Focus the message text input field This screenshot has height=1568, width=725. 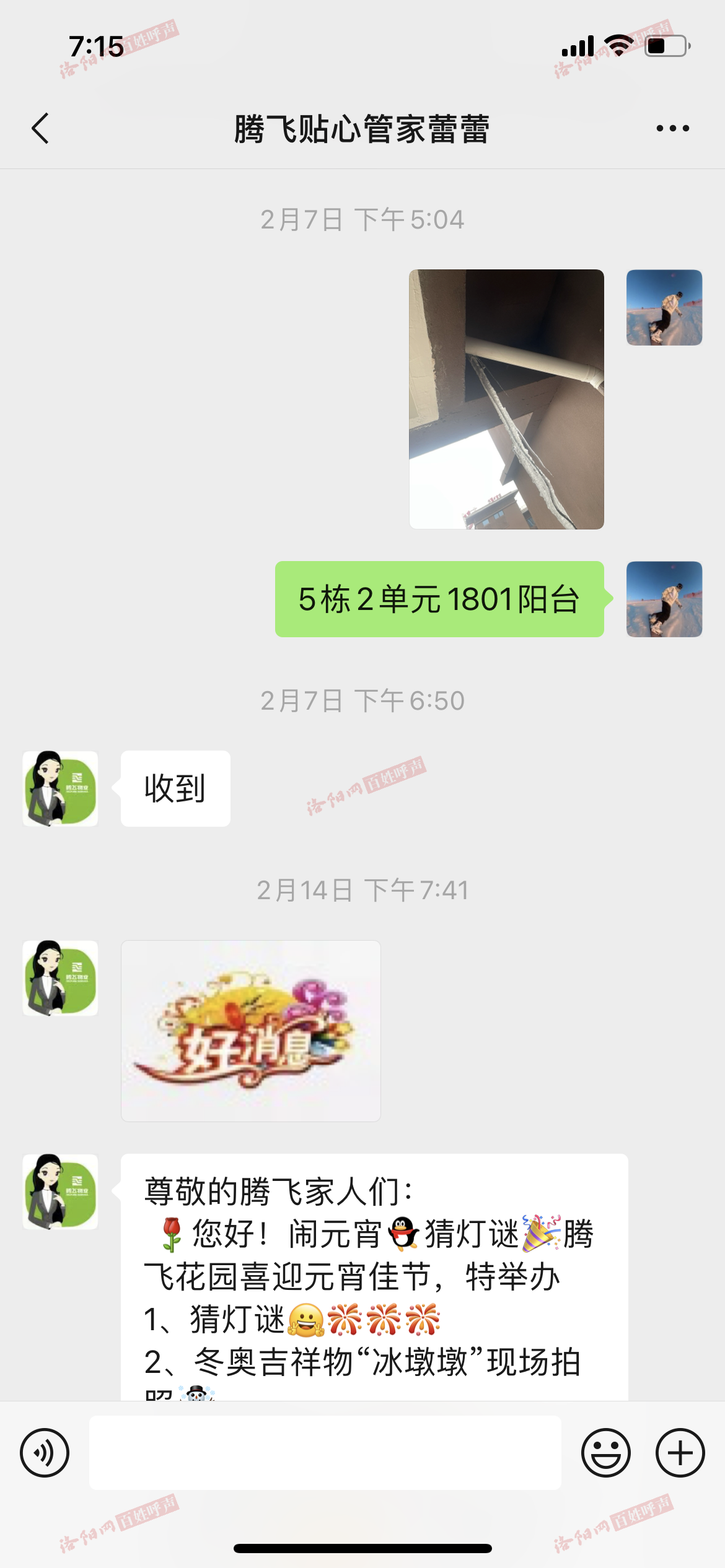pyautogui.click(x=325, y=1453)
